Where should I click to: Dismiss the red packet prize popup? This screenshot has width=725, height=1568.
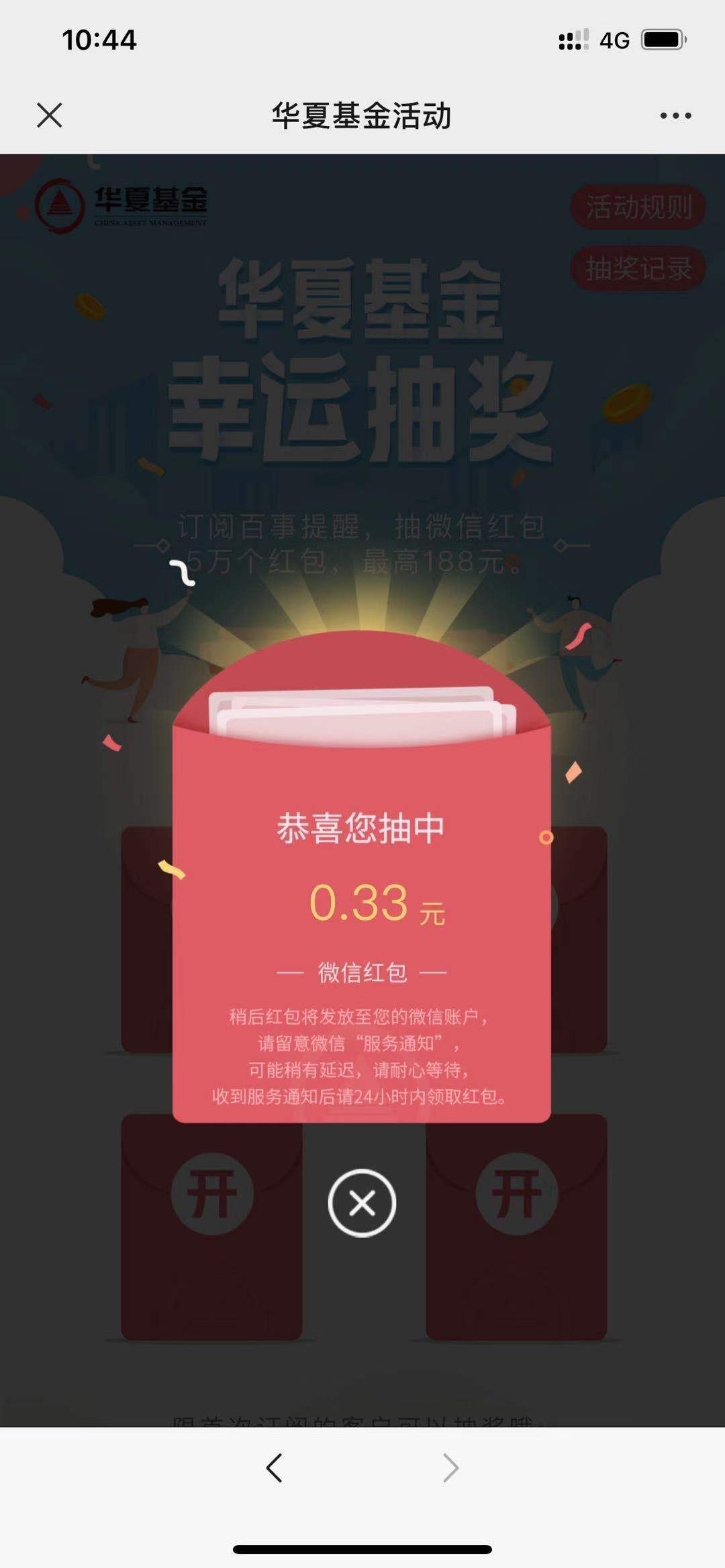(362, 1203)
